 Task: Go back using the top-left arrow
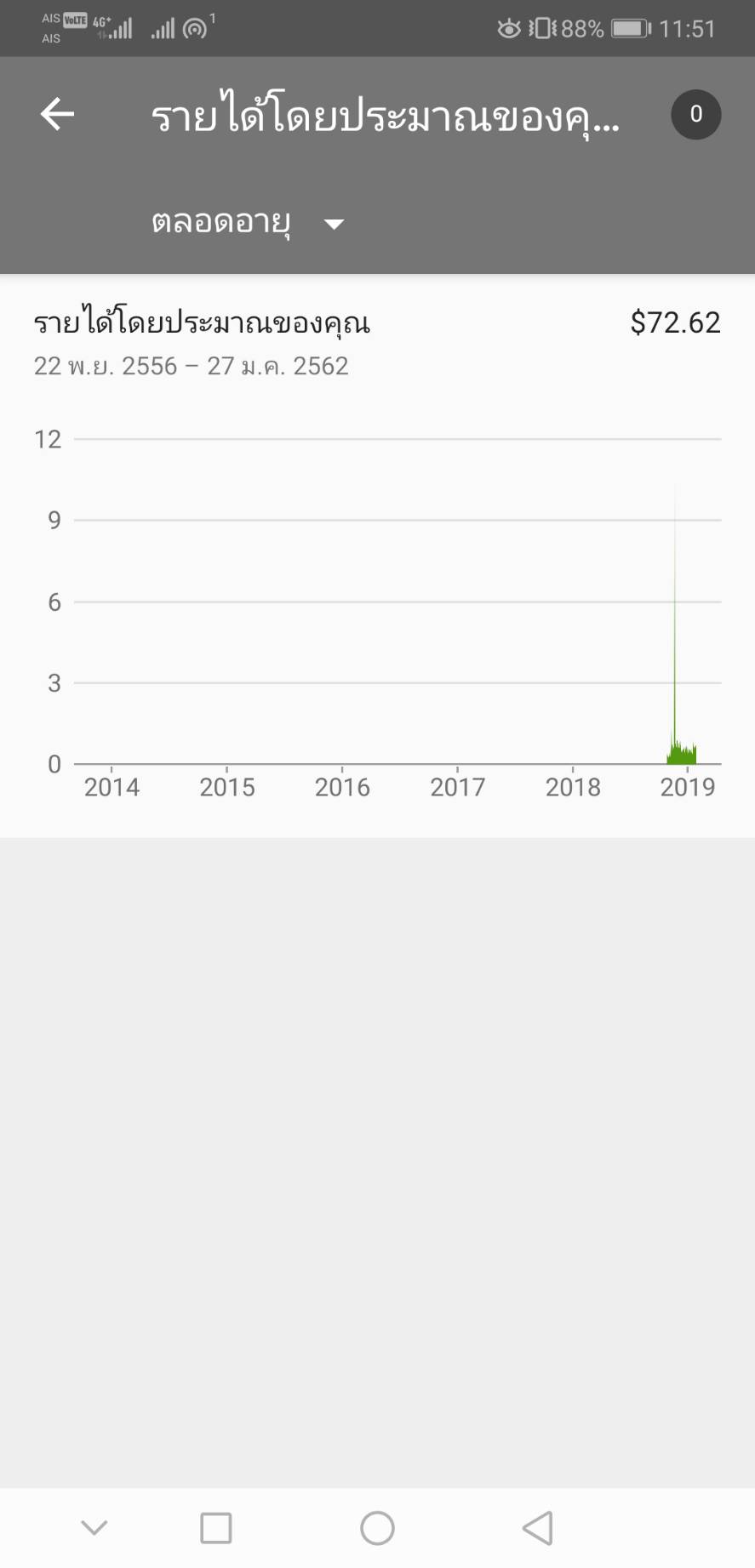coord(57,114)
